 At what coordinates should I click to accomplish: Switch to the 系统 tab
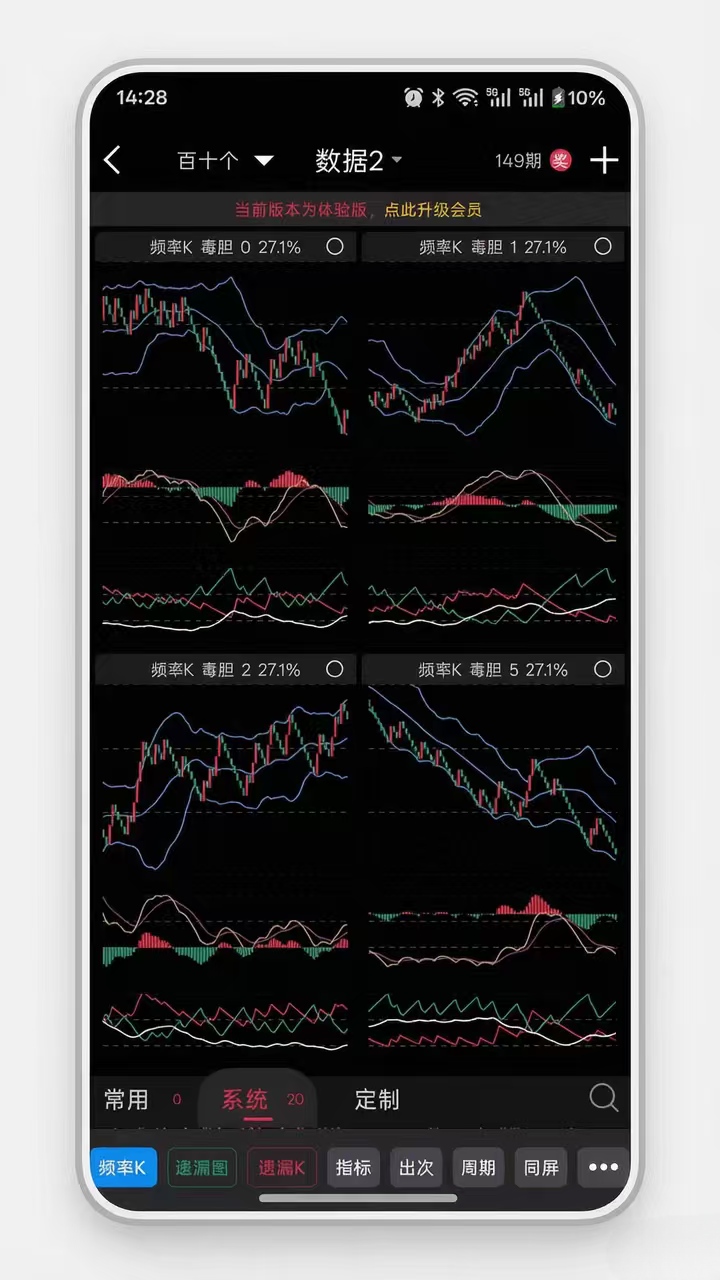tap(245, 1100)
